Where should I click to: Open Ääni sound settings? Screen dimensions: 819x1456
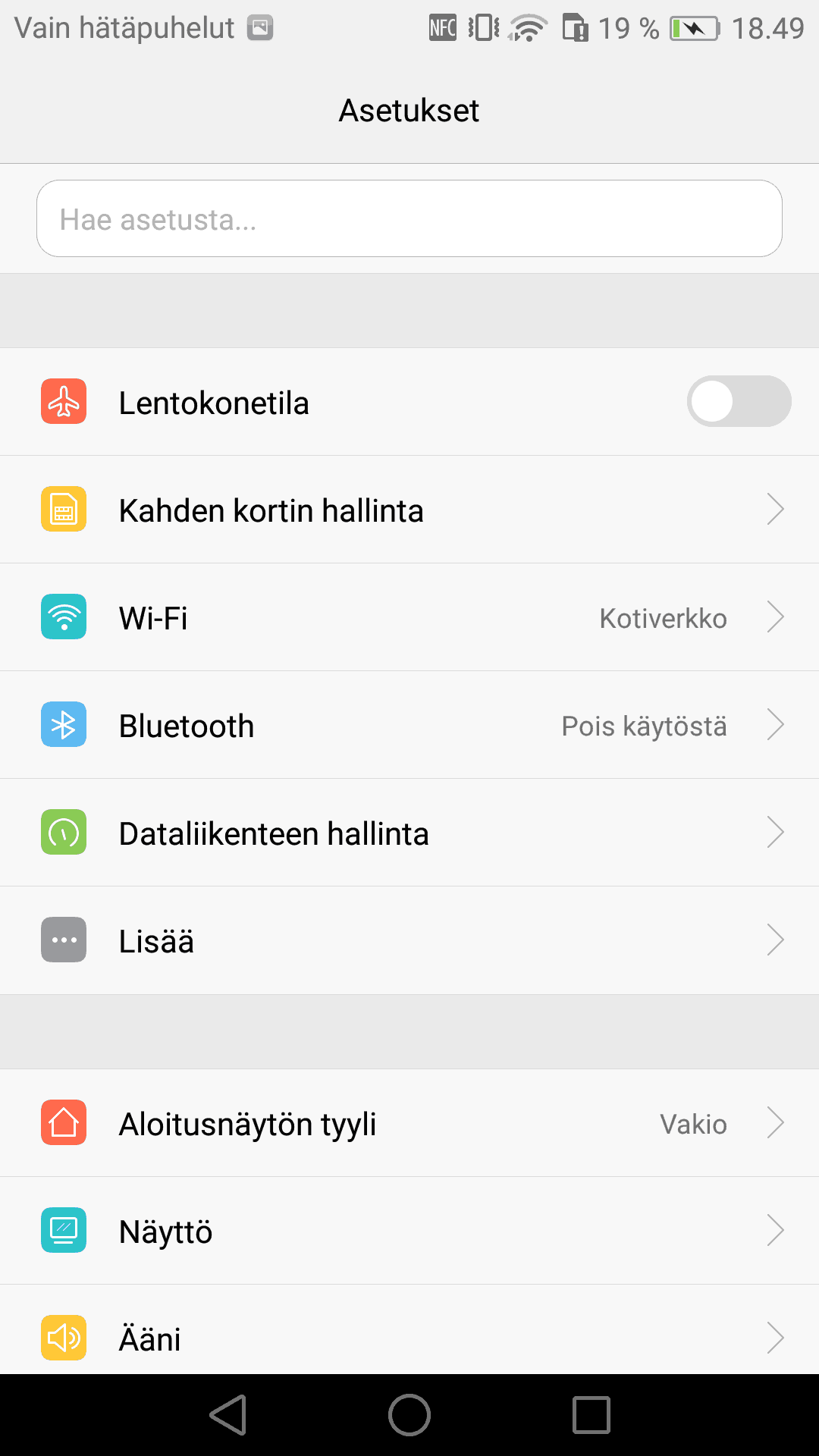pos(409,1336)
